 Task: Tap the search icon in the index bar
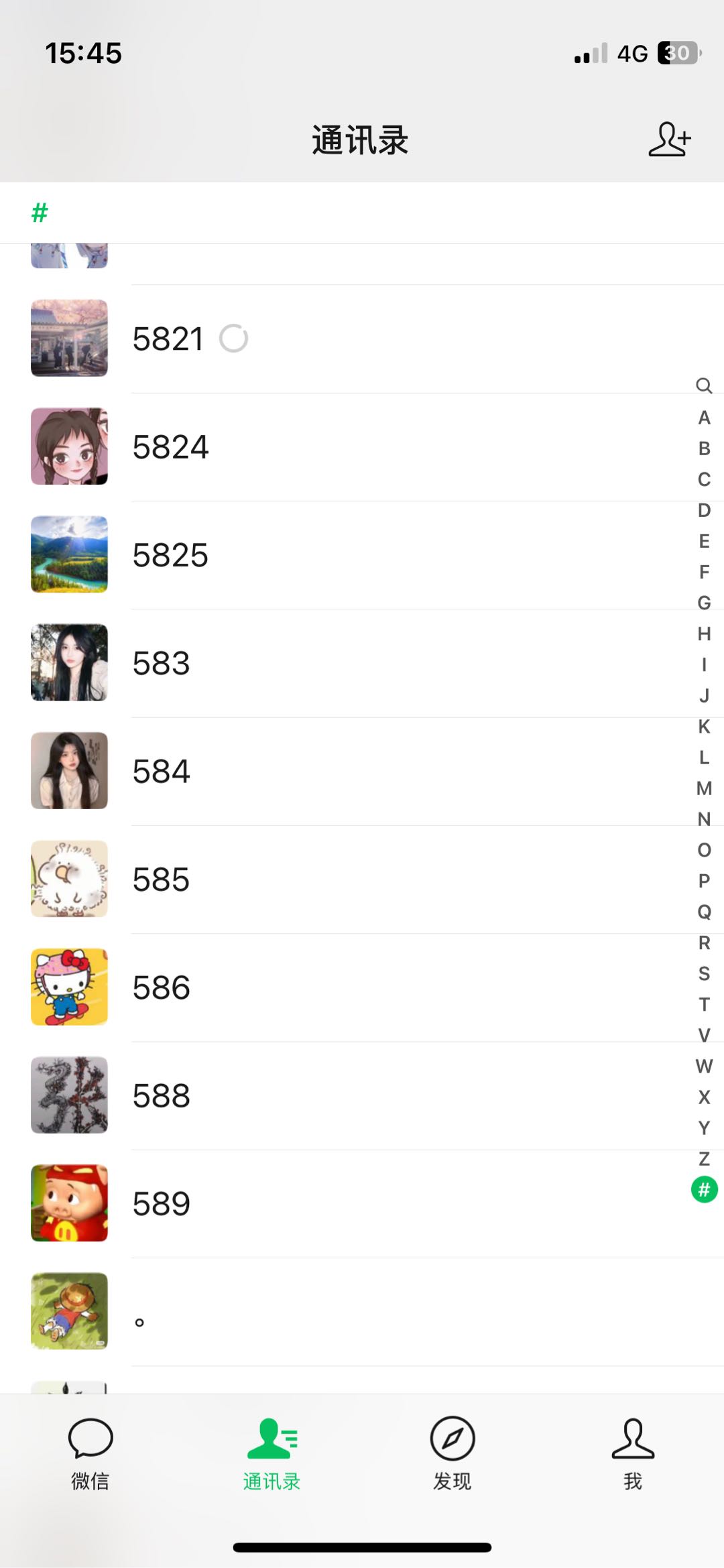[704, 385]
